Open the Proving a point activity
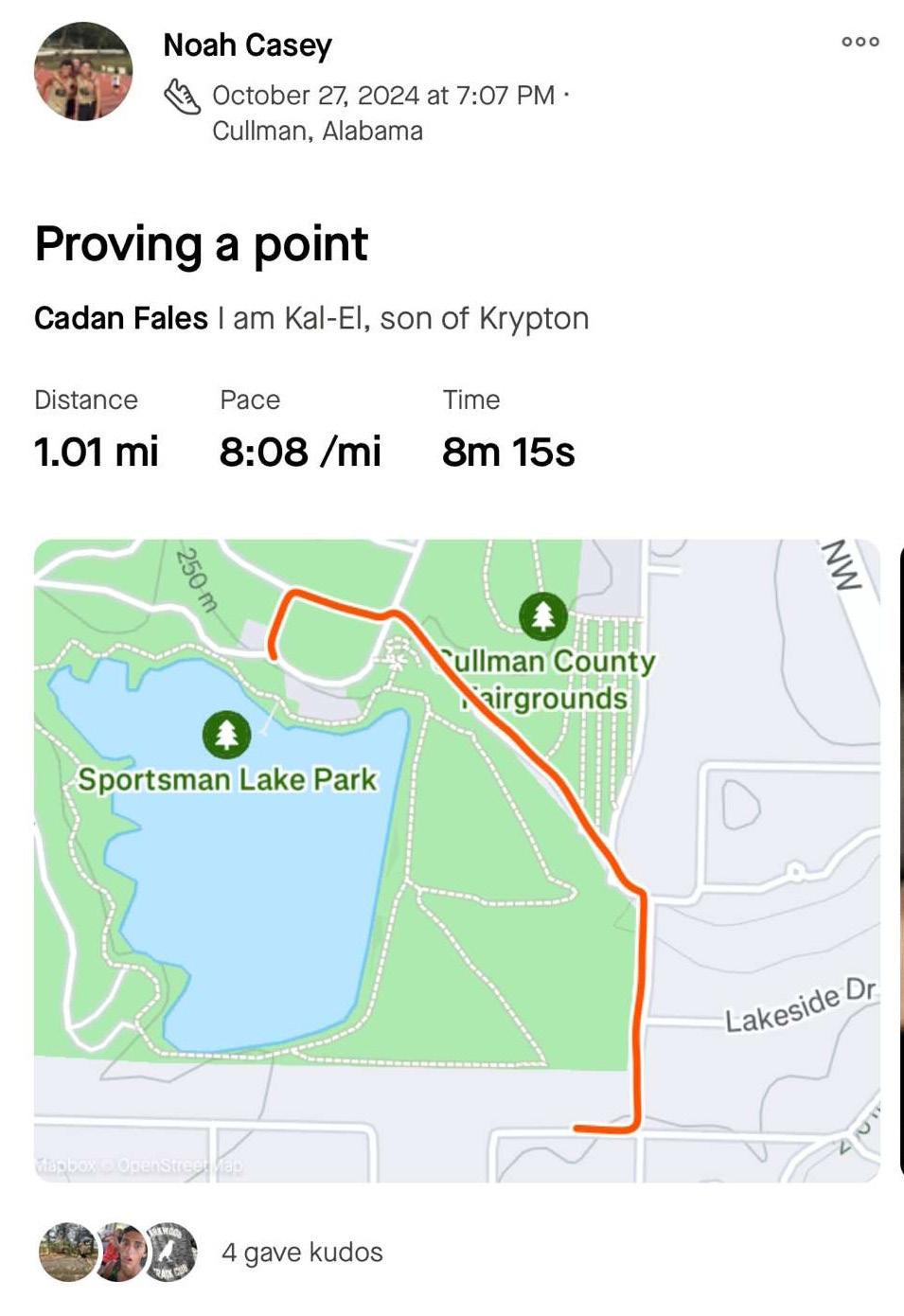 coord(201,244)
